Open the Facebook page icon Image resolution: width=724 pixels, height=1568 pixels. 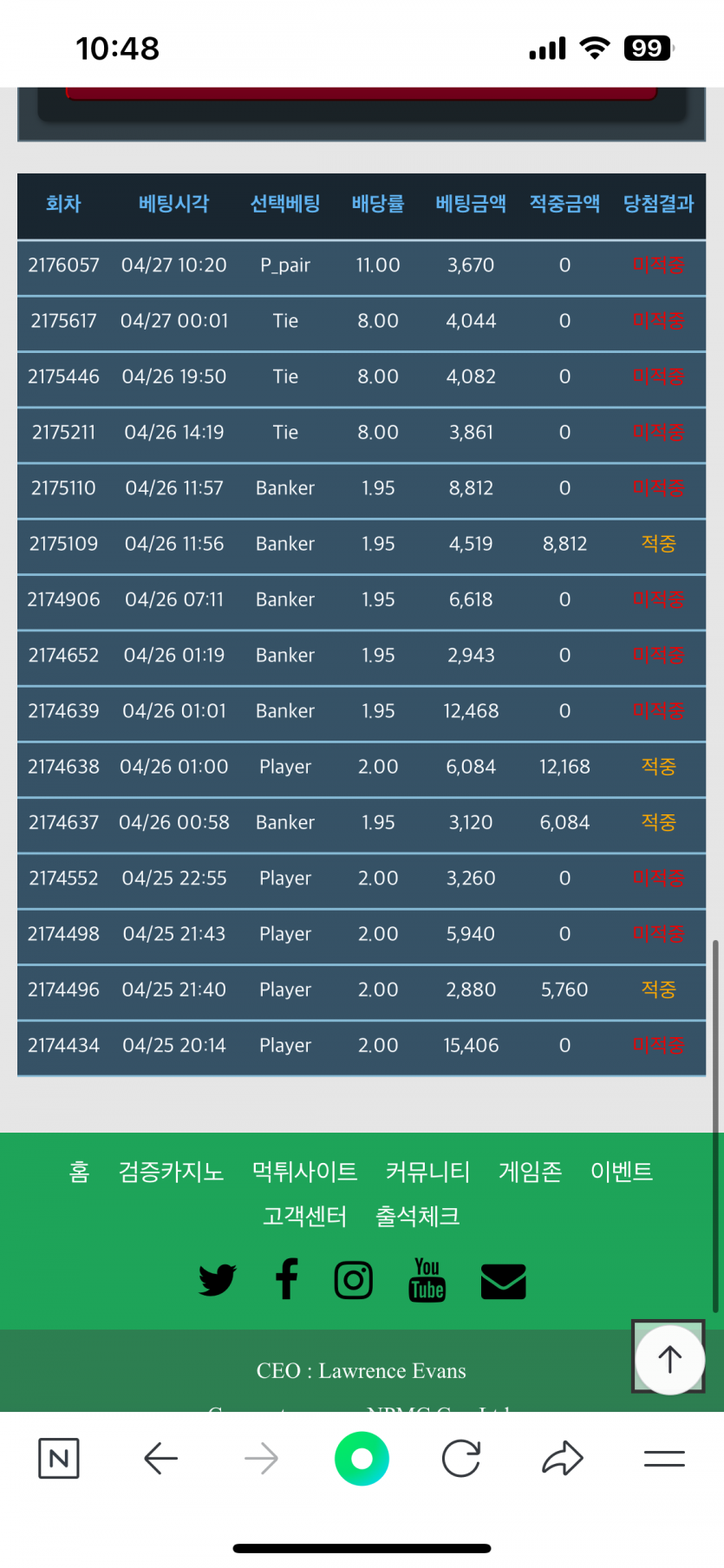point(286,1280)
